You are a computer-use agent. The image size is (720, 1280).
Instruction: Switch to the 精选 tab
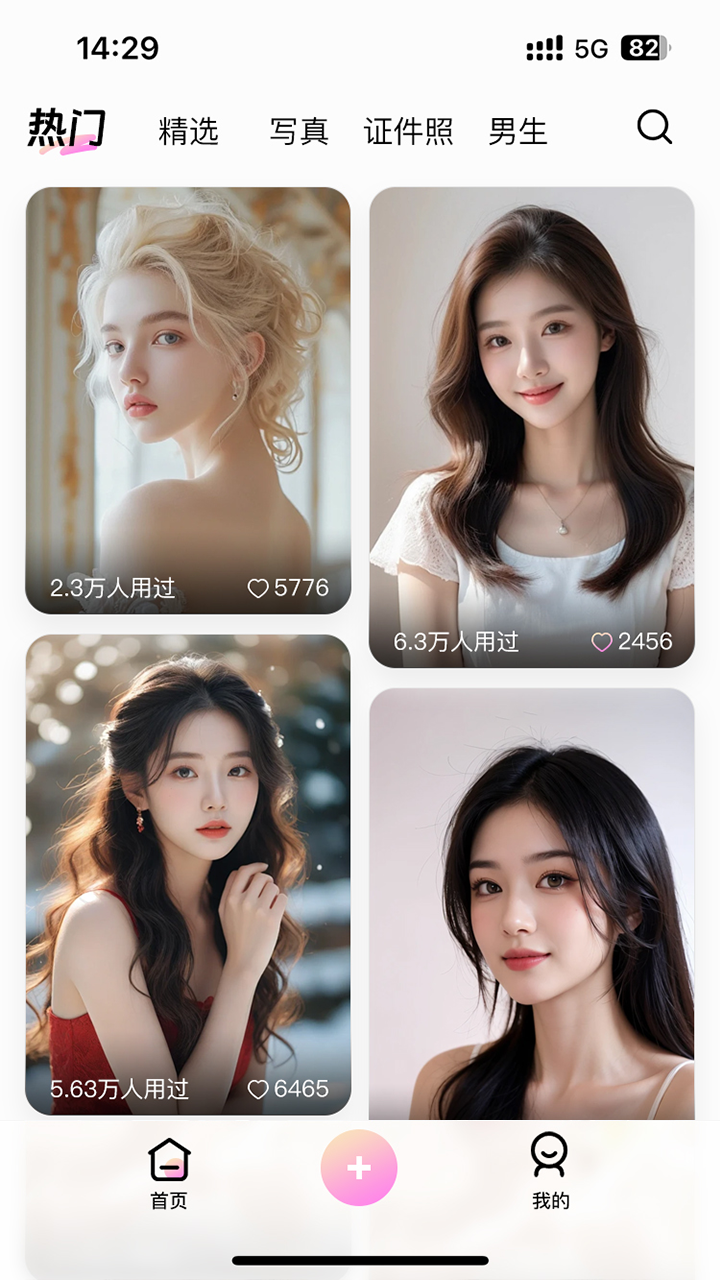click(x=188, y=131)
